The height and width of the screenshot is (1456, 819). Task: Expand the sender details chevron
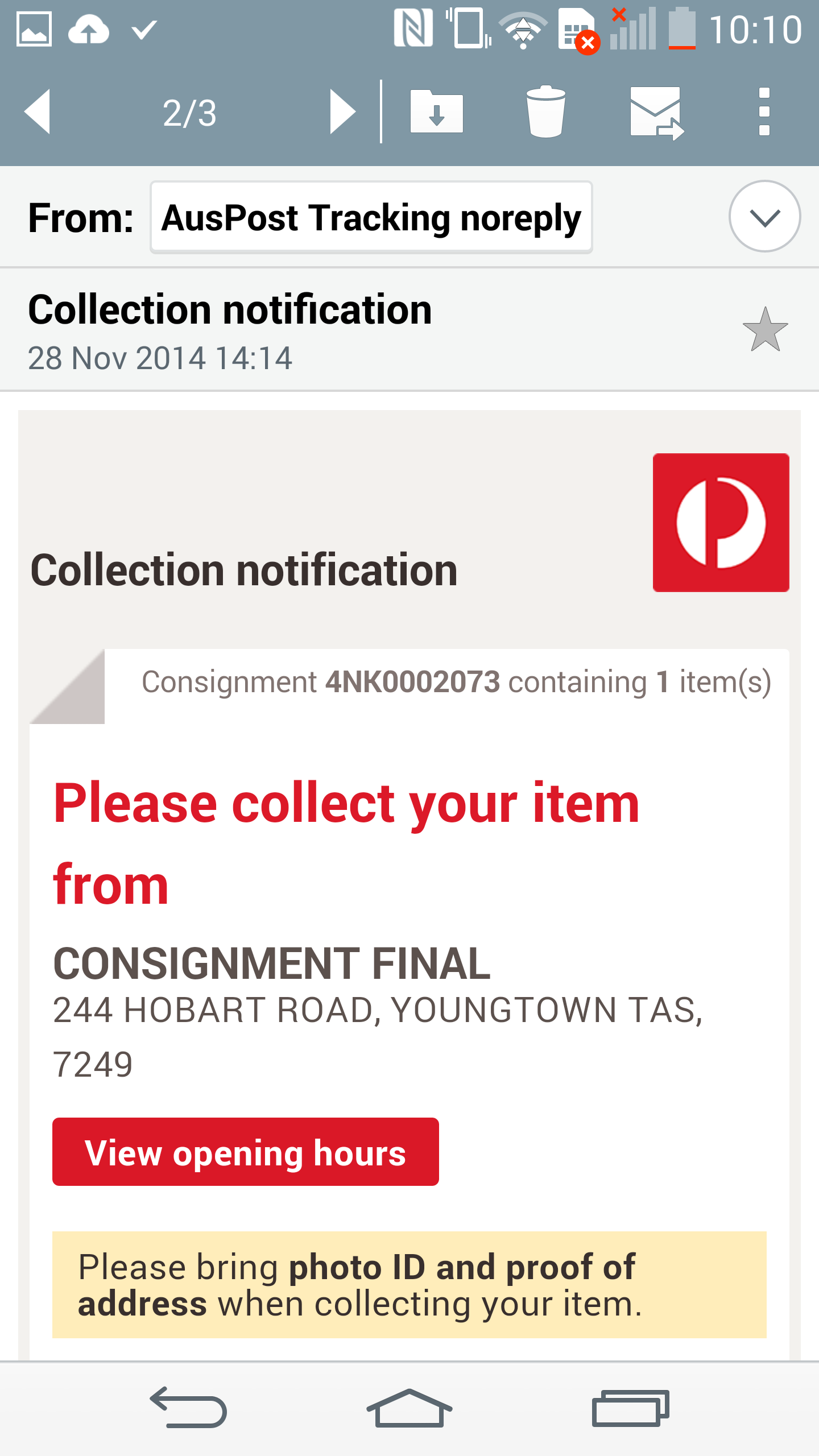coord(764,217)
